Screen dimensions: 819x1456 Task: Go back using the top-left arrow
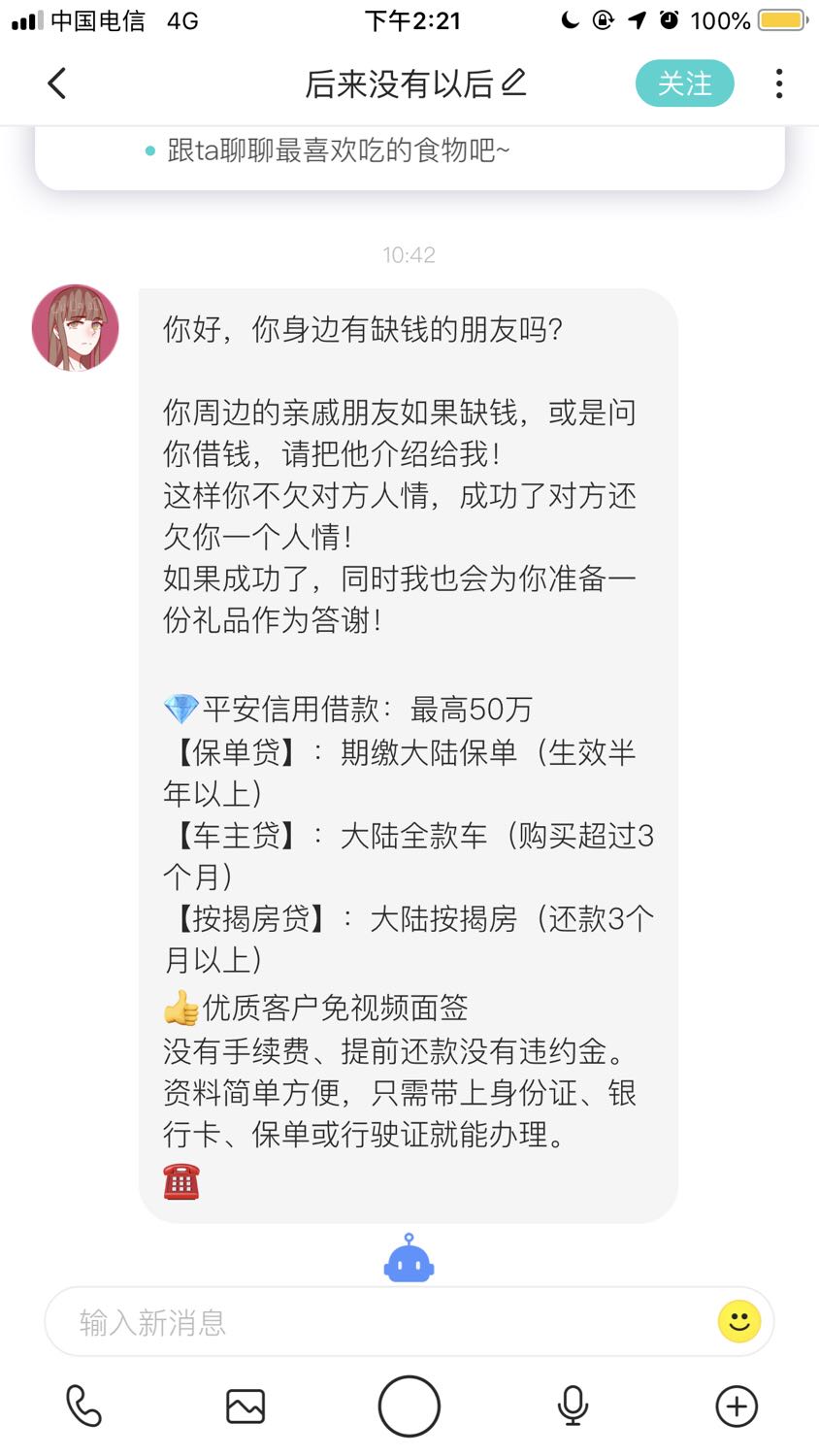57,83
